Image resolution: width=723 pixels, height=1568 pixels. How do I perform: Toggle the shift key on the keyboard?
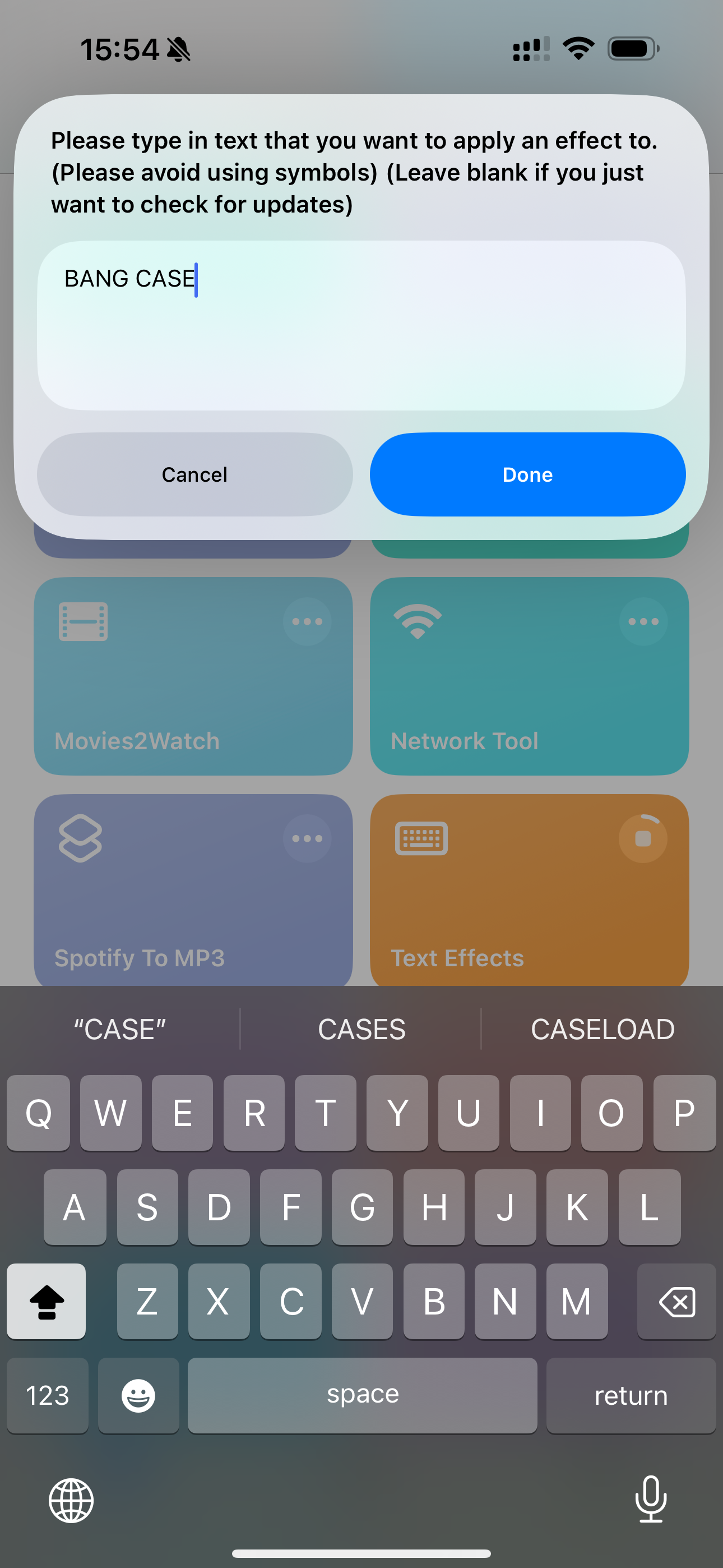click(x=47, y=1302)
